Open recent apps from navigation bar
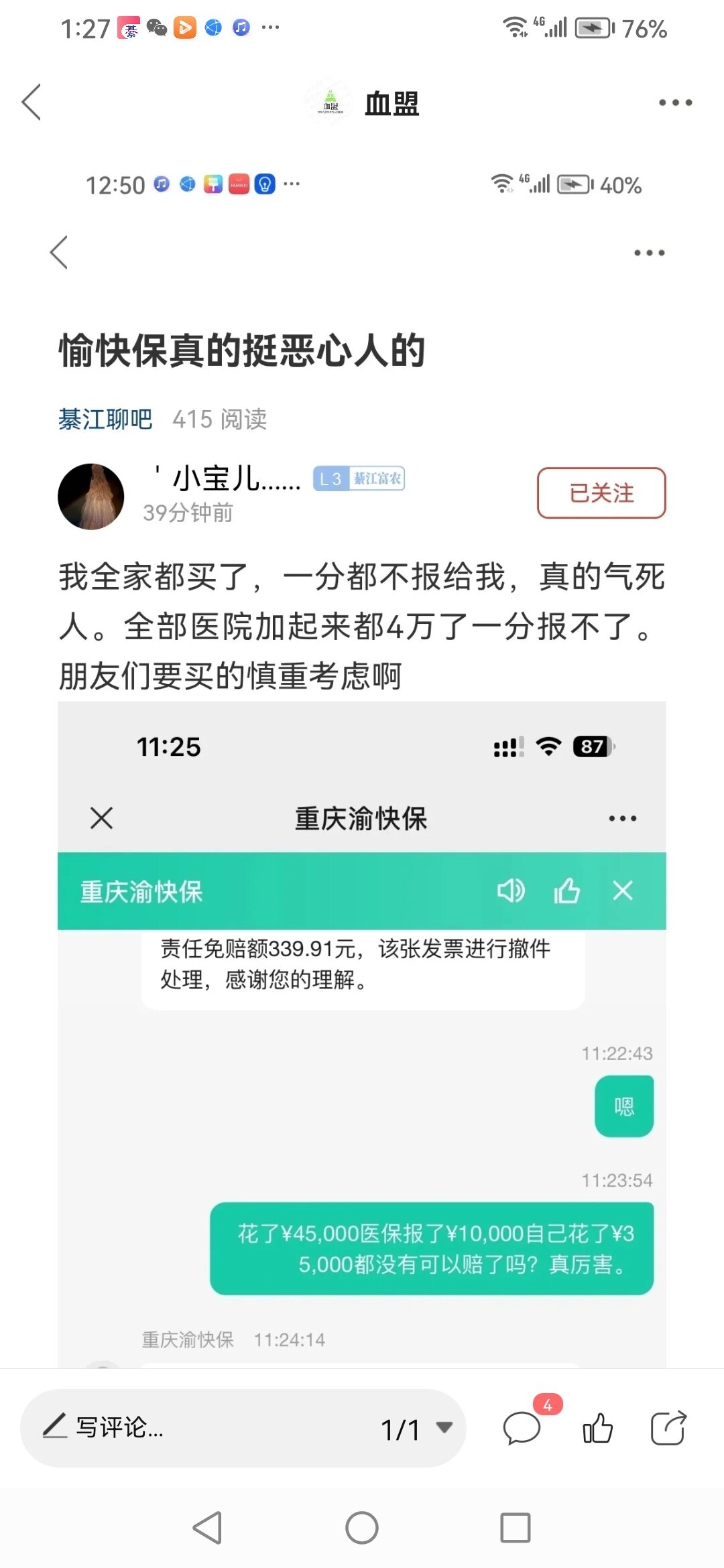 (x=515, y=1528)
